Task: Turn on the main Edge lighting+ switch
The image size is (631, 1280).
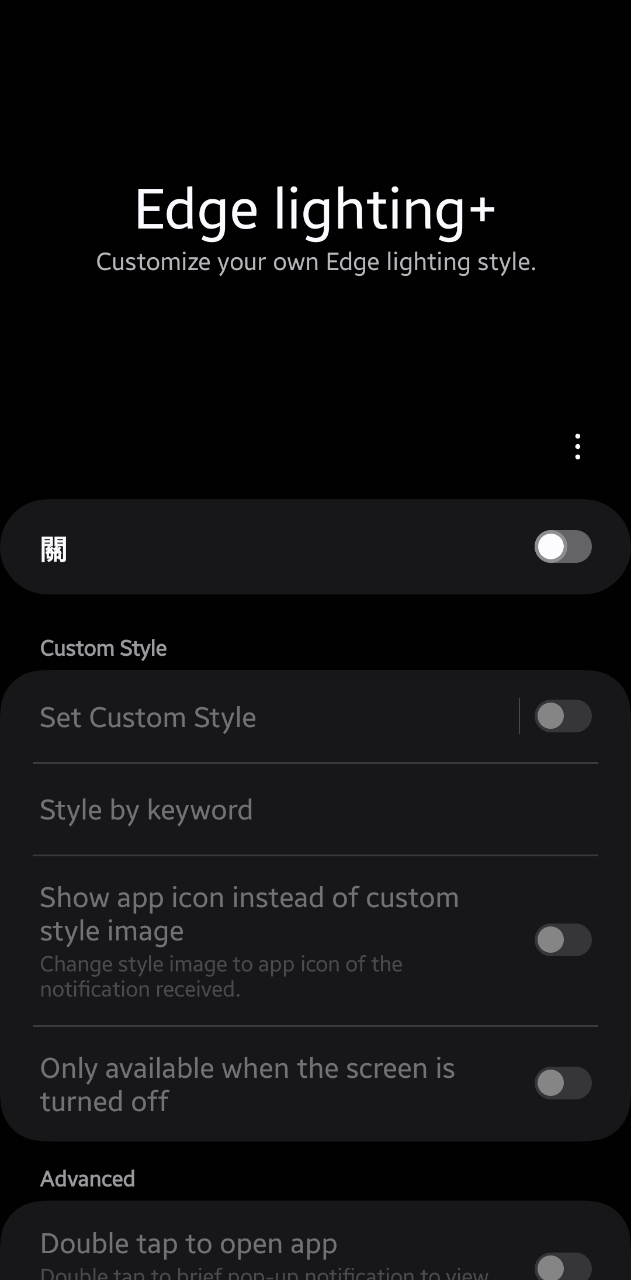Action: [x=563, y=547]
